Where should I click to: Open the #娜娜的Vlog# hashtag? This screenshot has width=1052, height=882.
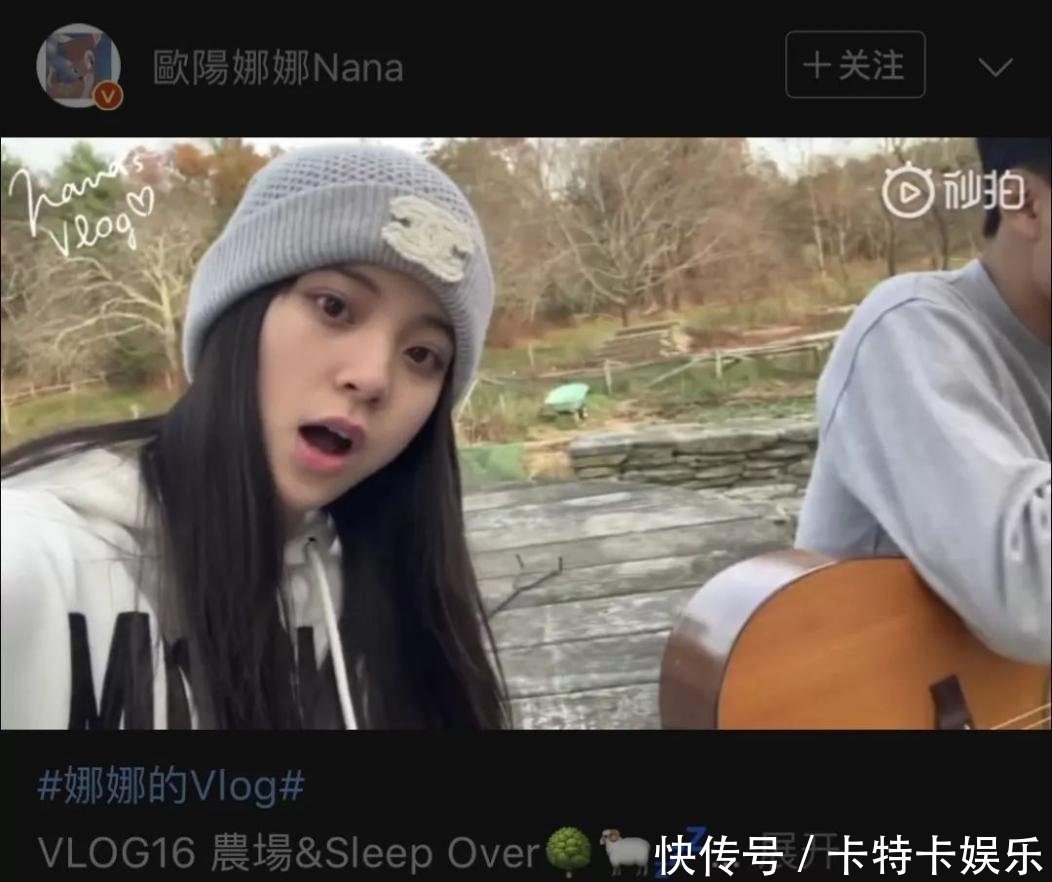tap(170, 786)
